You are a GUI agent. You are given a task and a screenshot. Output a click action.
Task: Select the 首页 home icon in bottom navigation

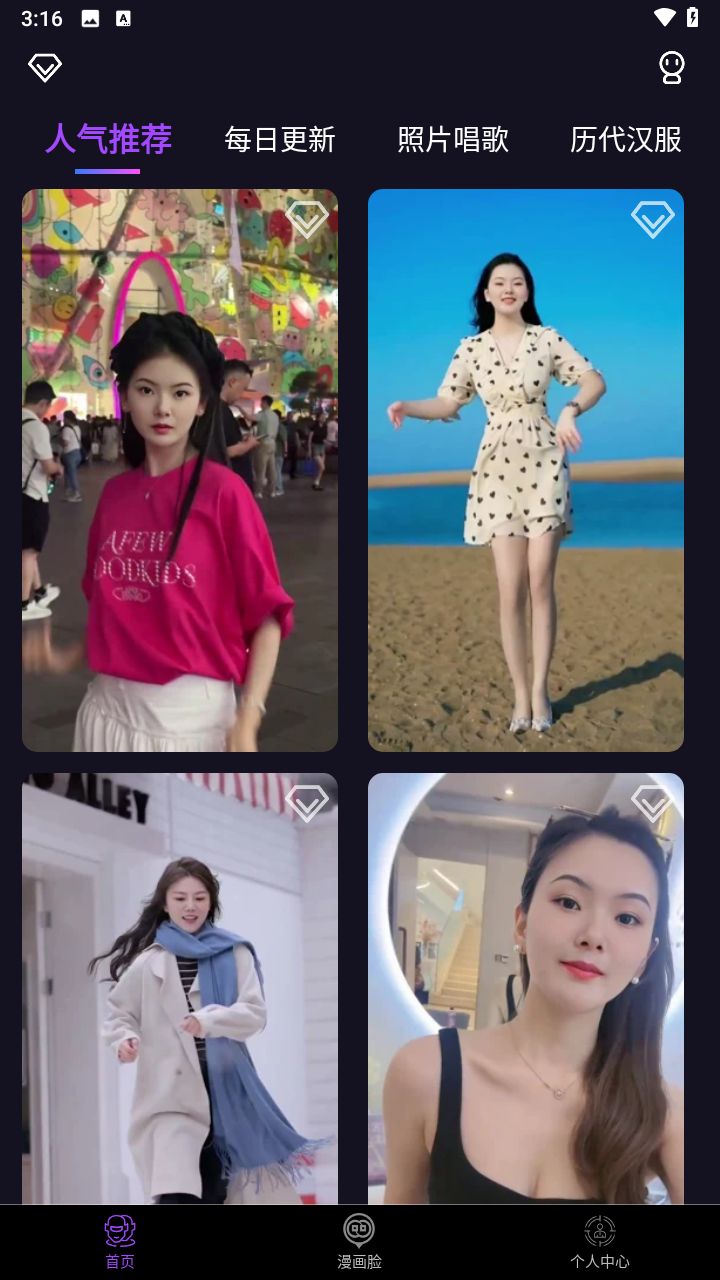click(x=120, y=1229)
